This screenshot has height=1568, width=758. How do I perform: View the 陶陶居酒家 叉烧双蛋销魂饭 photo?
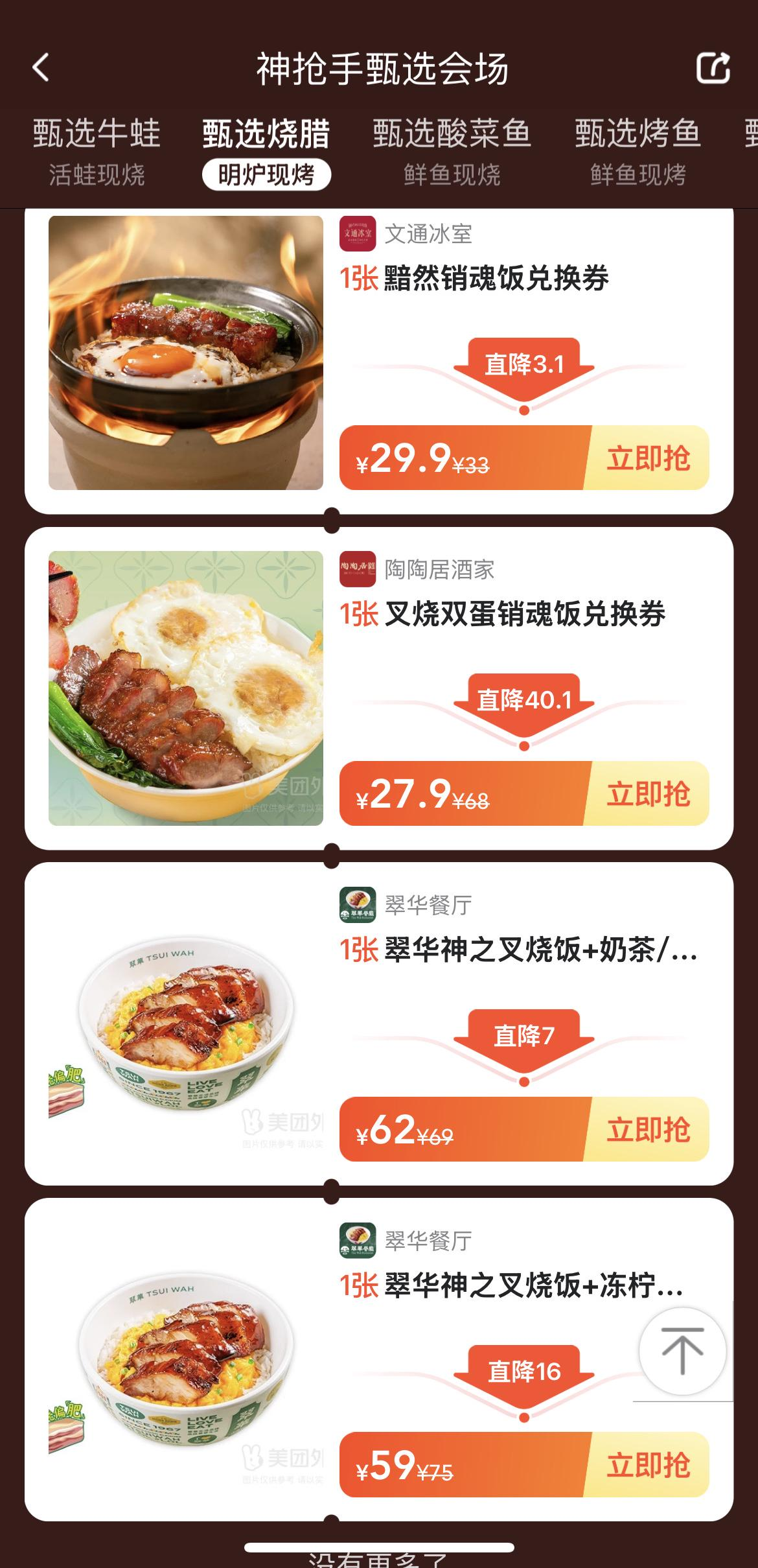(186, 688)
